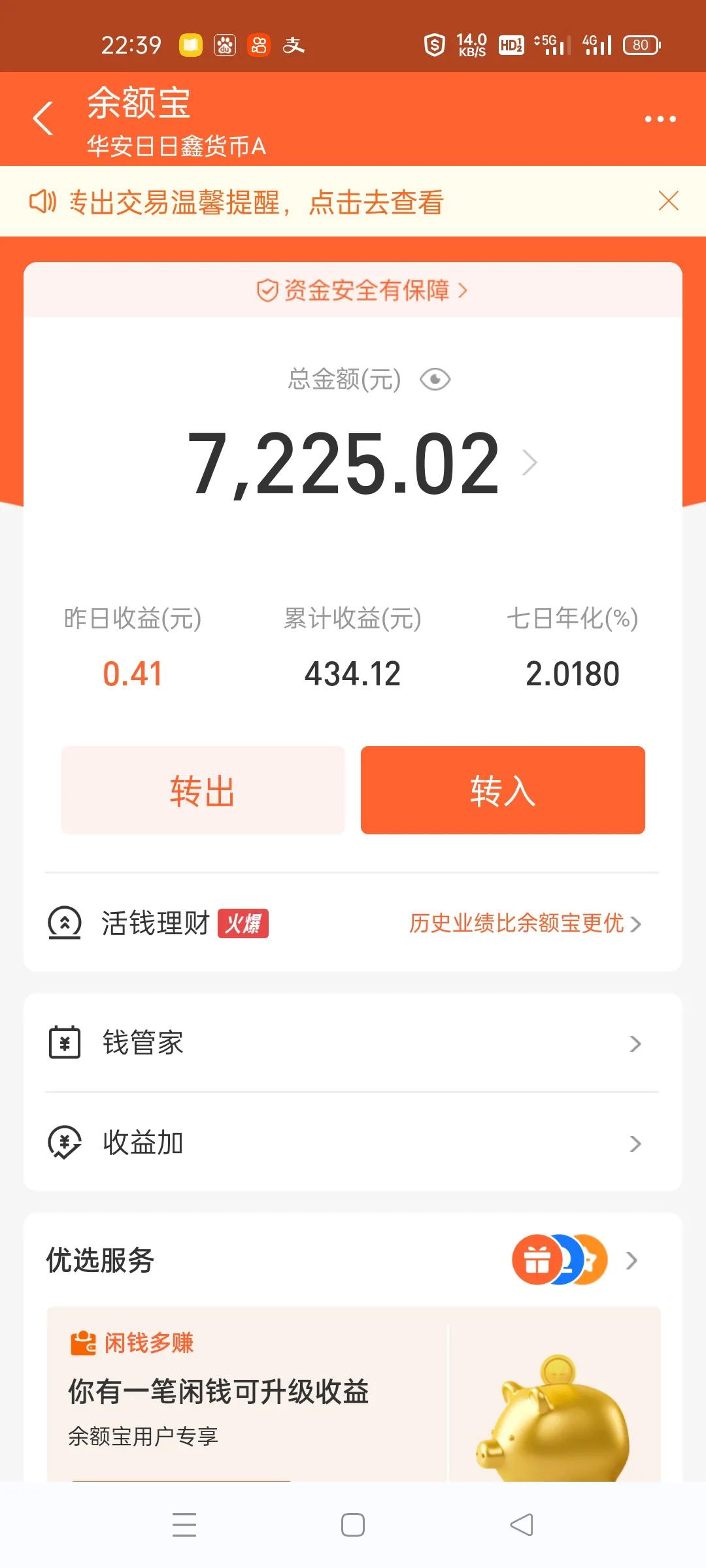This screenshot has height=1568, width=706.
Task: Expand details via chevron next to 7,225.02
Action: pos(531,462)
